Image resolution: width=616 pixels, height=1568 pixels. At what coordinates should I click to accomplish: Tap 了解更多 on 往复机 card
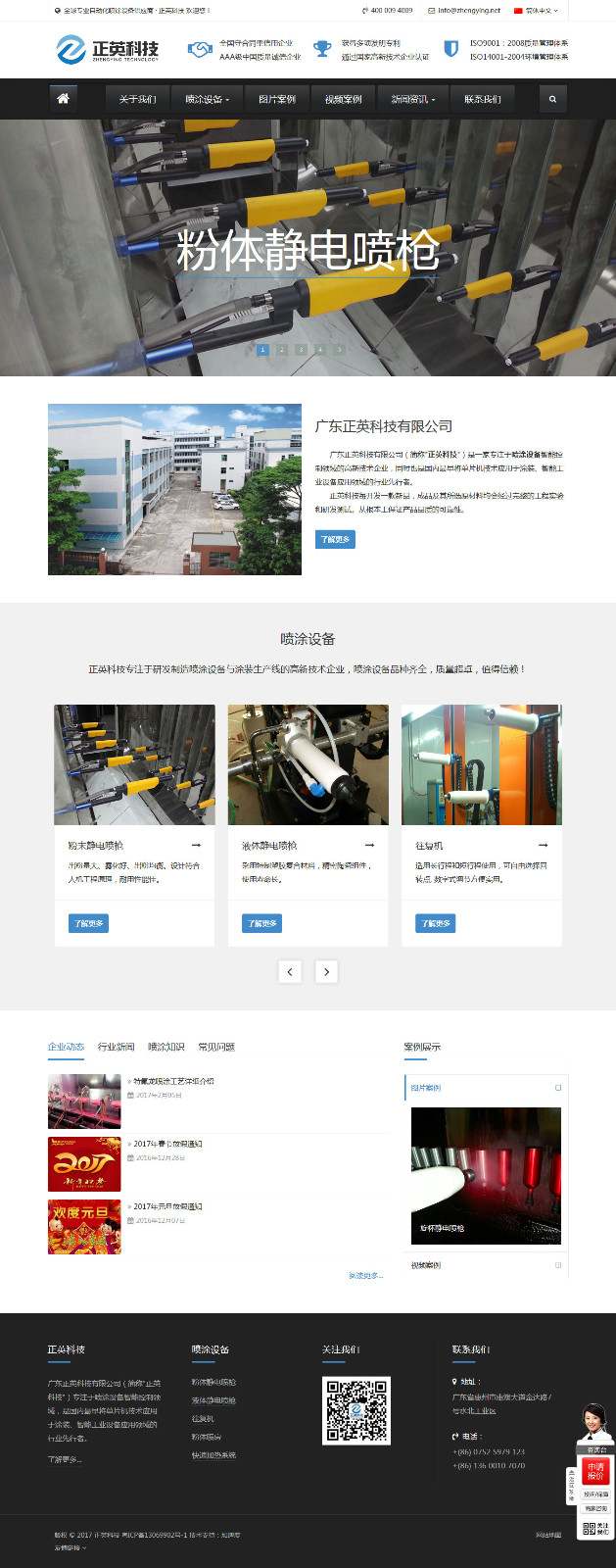click(435, 923)
